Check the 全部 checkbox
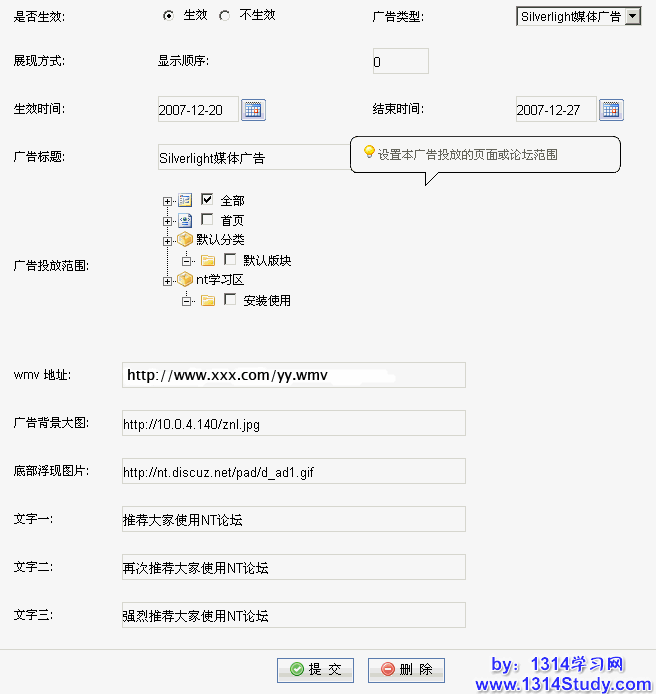656x694 pixels. [x=207, y=200]
